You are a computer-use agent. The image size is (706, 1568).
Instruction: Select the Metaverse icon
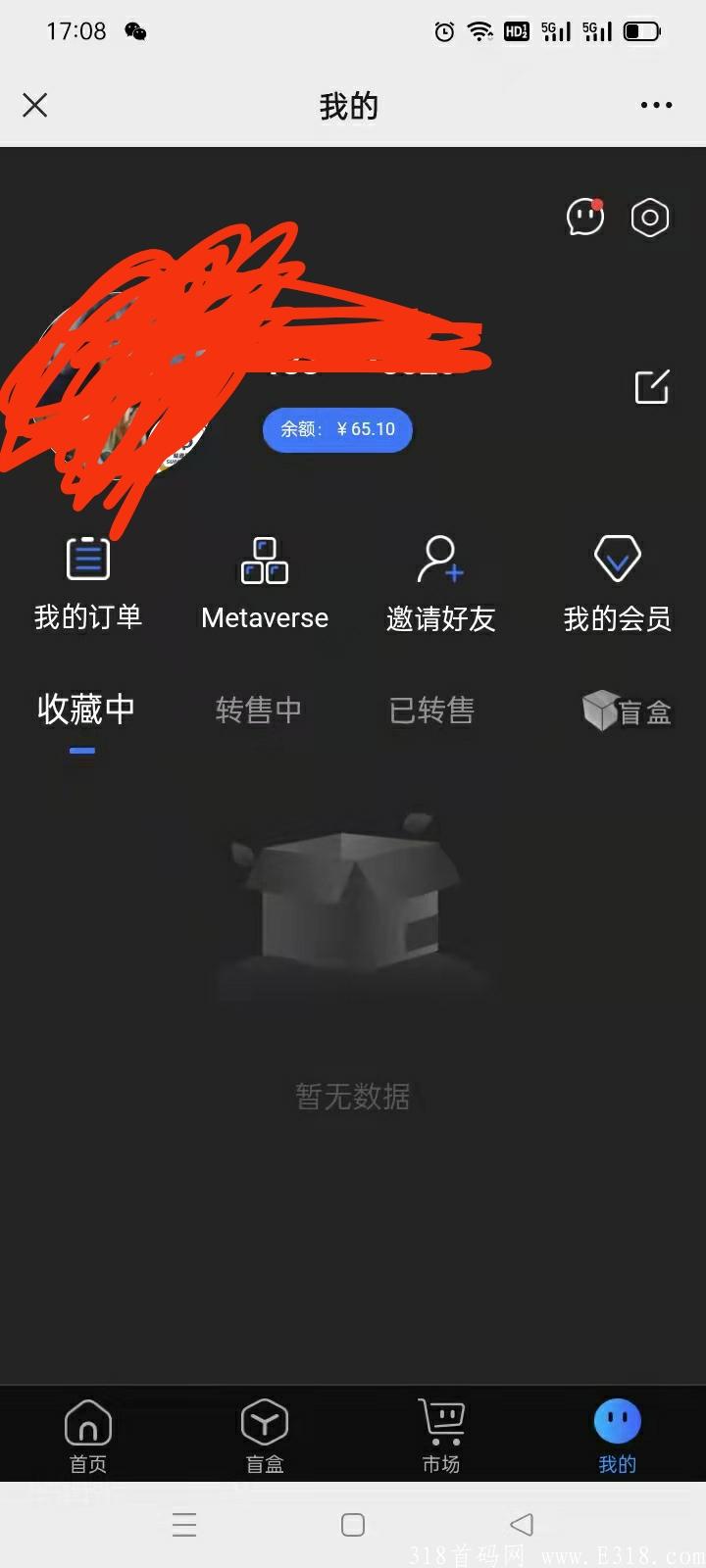264,583
